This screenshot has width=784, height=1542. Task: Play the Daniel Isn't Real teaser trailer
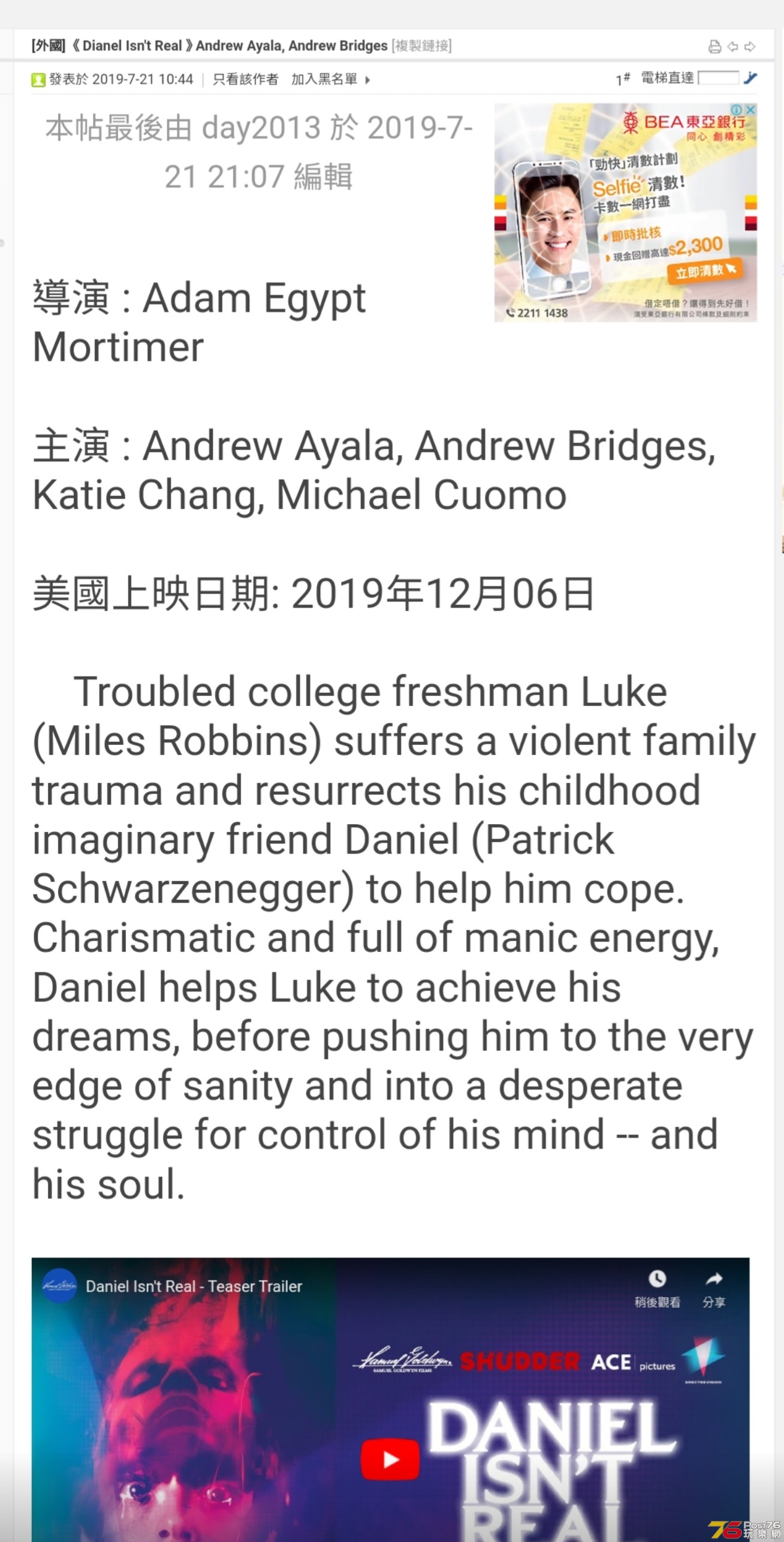390,1459
